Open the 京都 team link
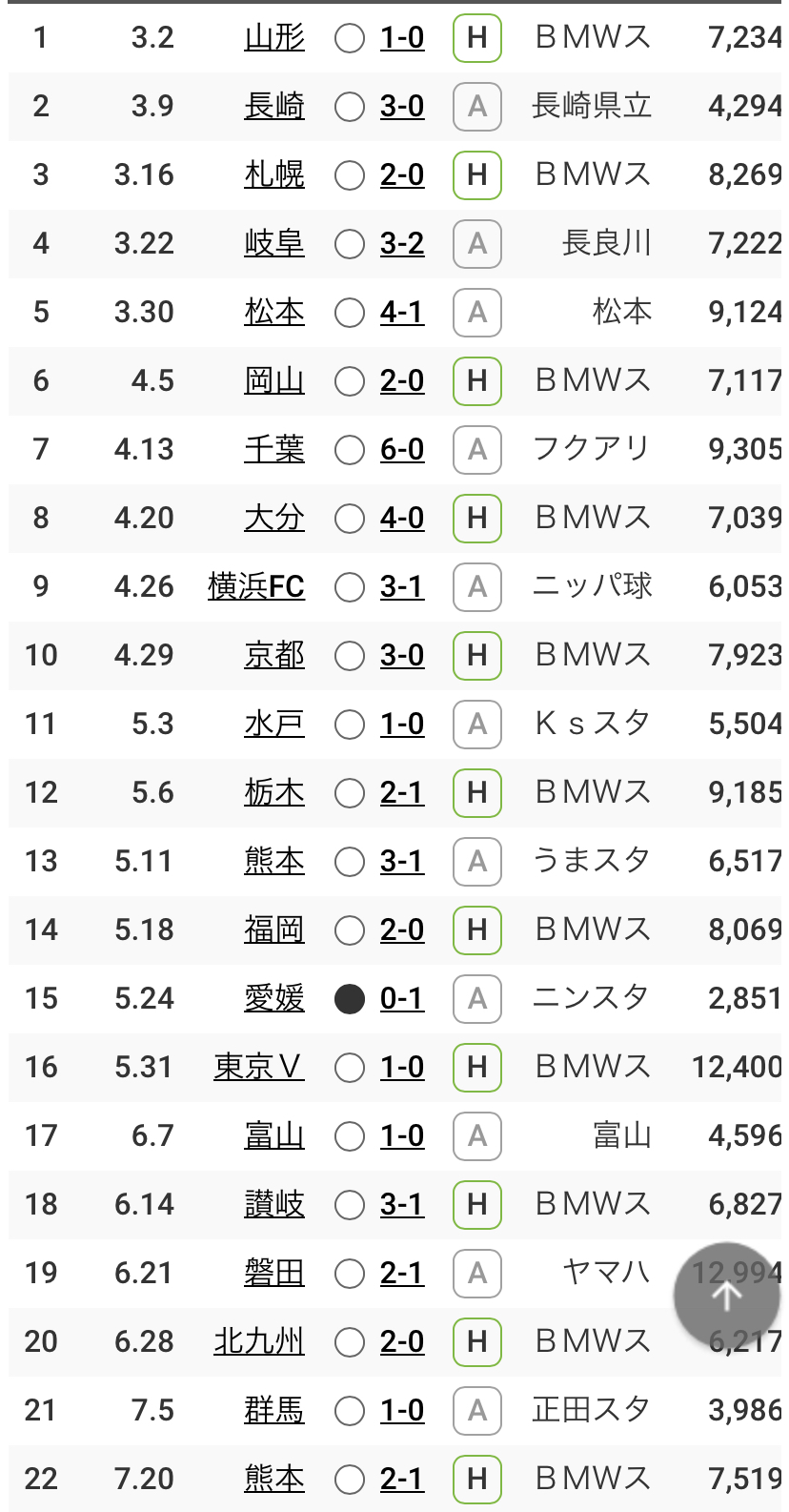The height and width of the screenshot is (1512, 789). (x=274, y=655)
